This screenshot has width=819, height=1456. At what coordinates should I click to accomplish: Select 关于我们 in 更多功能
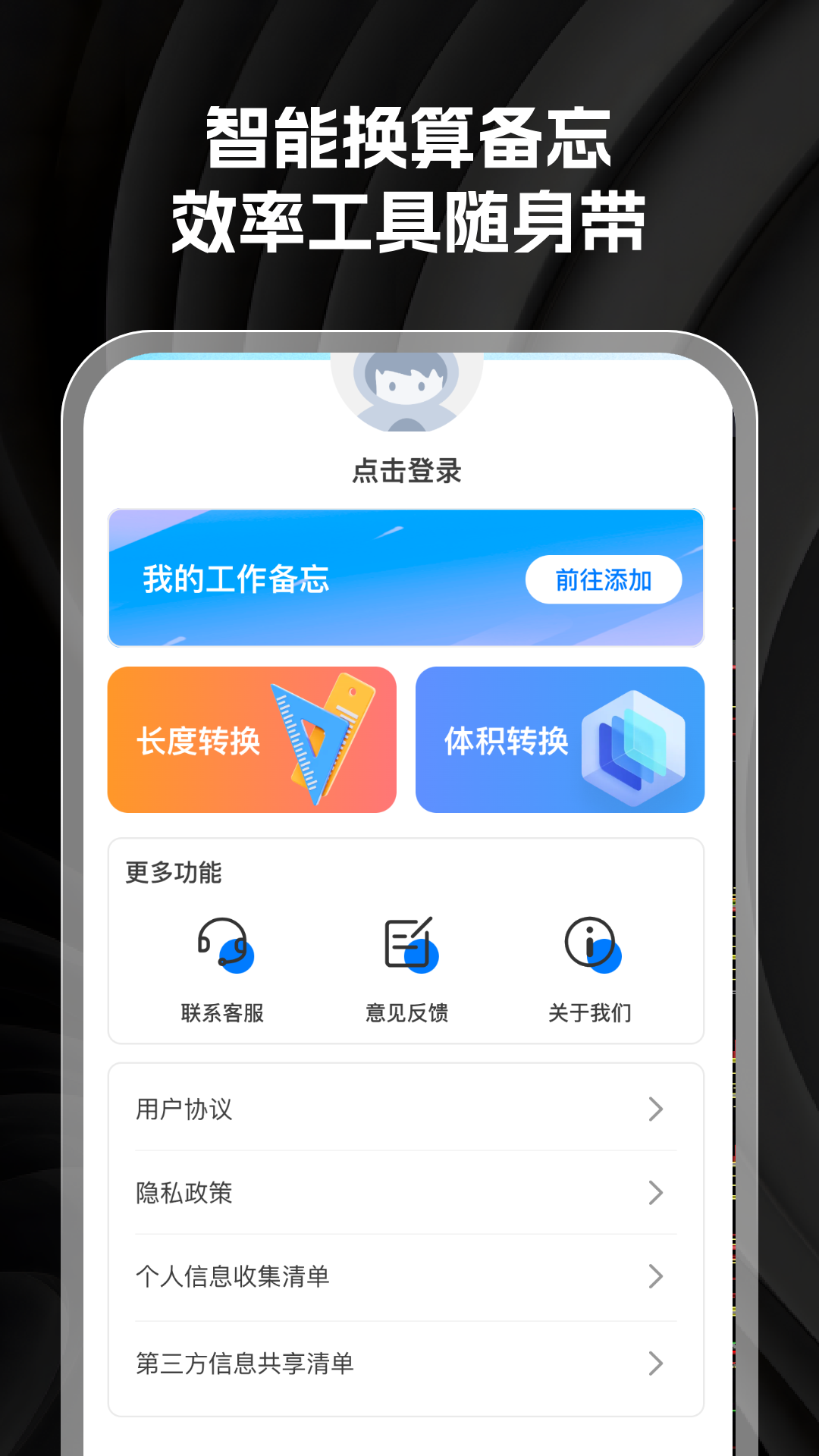pyautogui.click(x=593, y=1011)
